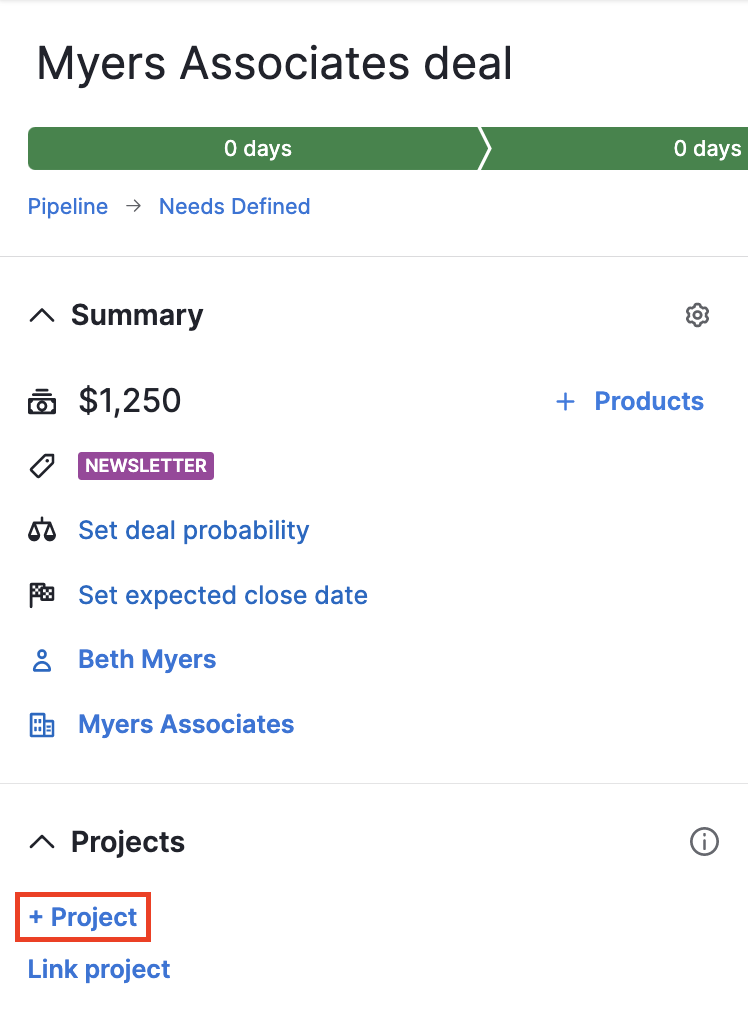Collapse the Projects section
This screenshot has height=1012, width=748.
[x=41, y=842]
